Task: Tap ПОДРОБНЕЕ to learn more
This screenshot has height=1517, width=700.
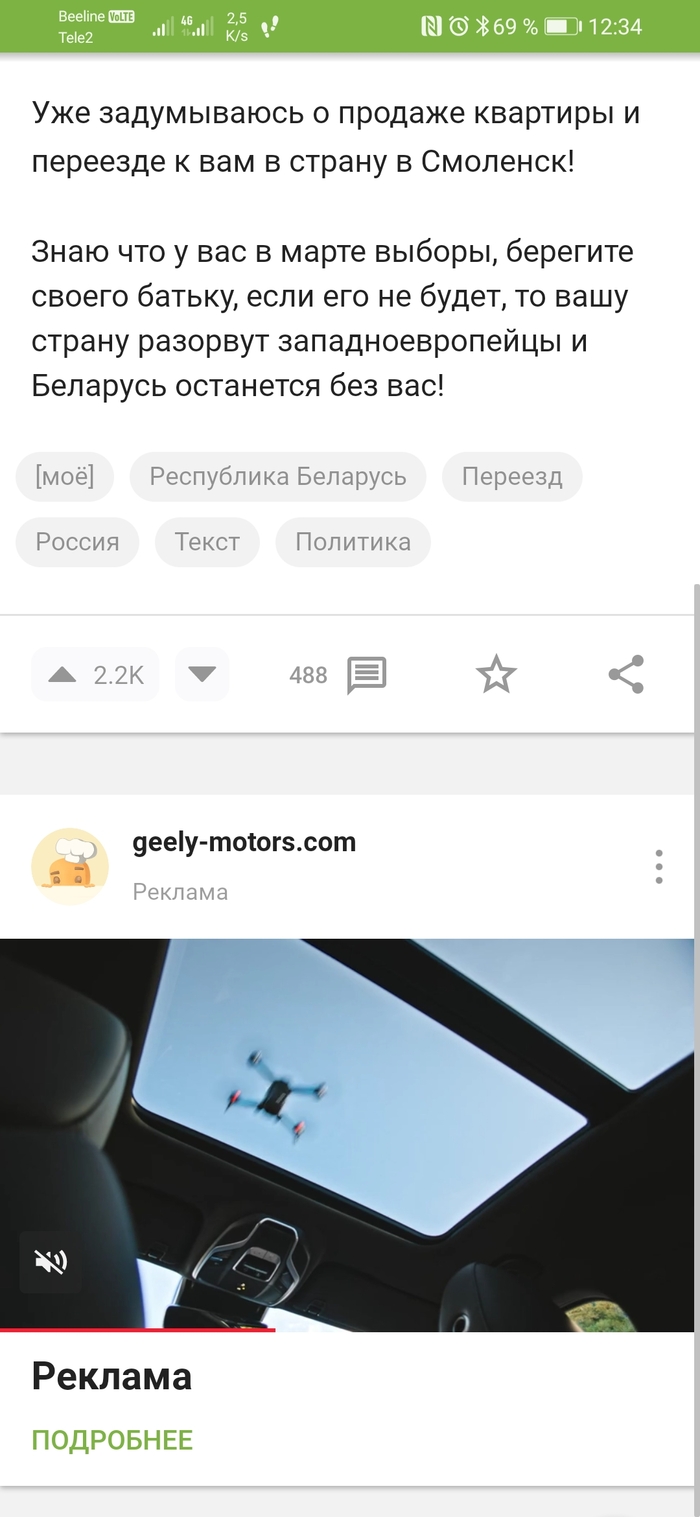Action: coord(112,1440)
